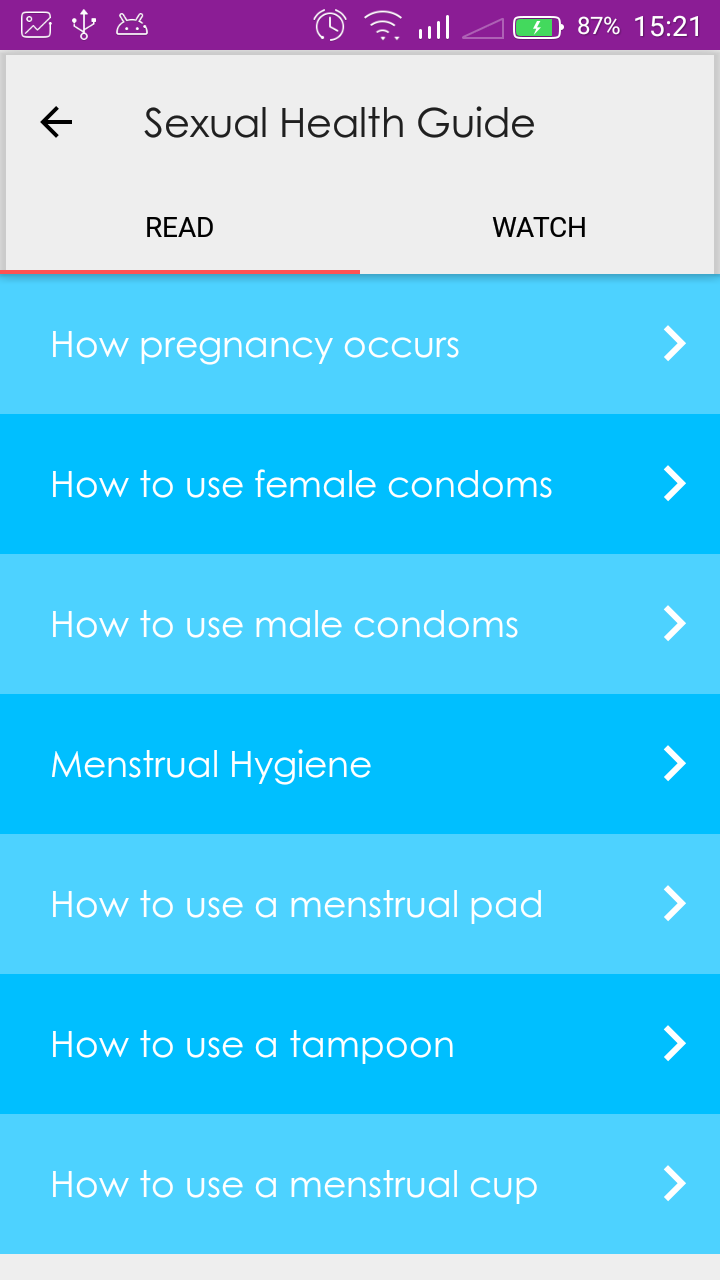Image resolution: width=720 pixels, height=1280 pixels.
Task: Open the Menstrual Hygiene guide
Action: point(360,764)
